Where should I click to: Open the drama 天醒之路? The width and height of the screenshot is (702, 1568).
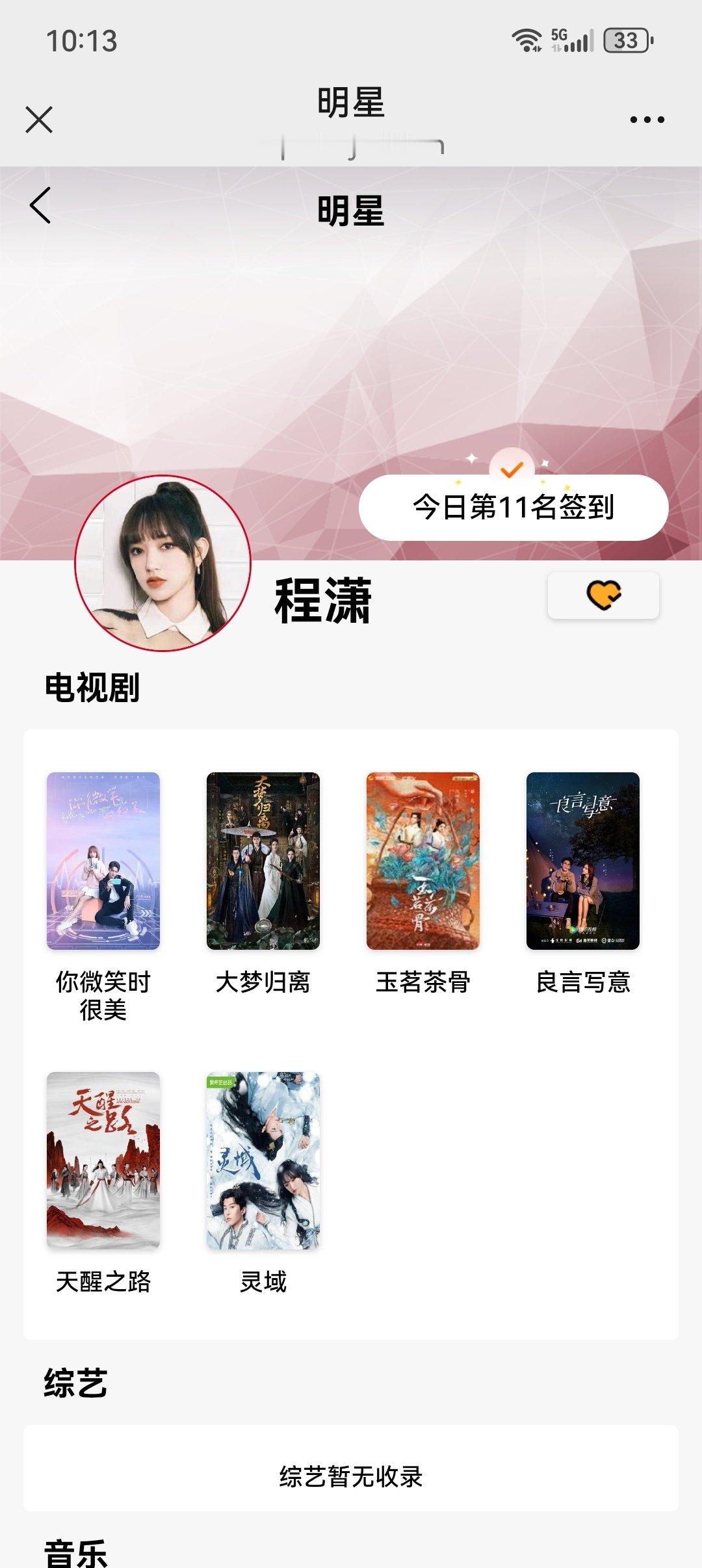pyautogui.click(x=103, y=1183)
